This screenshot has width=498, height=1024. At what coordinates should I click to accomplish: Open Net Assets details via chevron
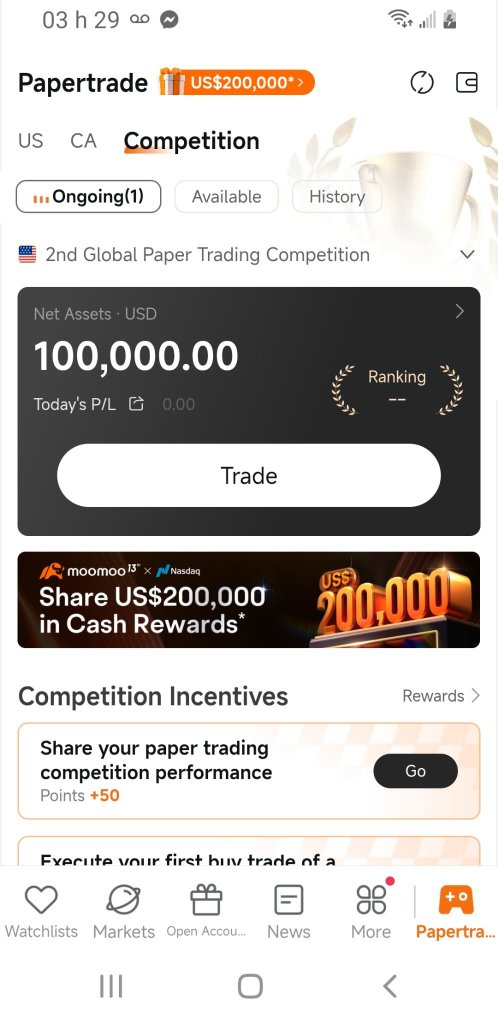pyautogui.click(x=459, y=312)
